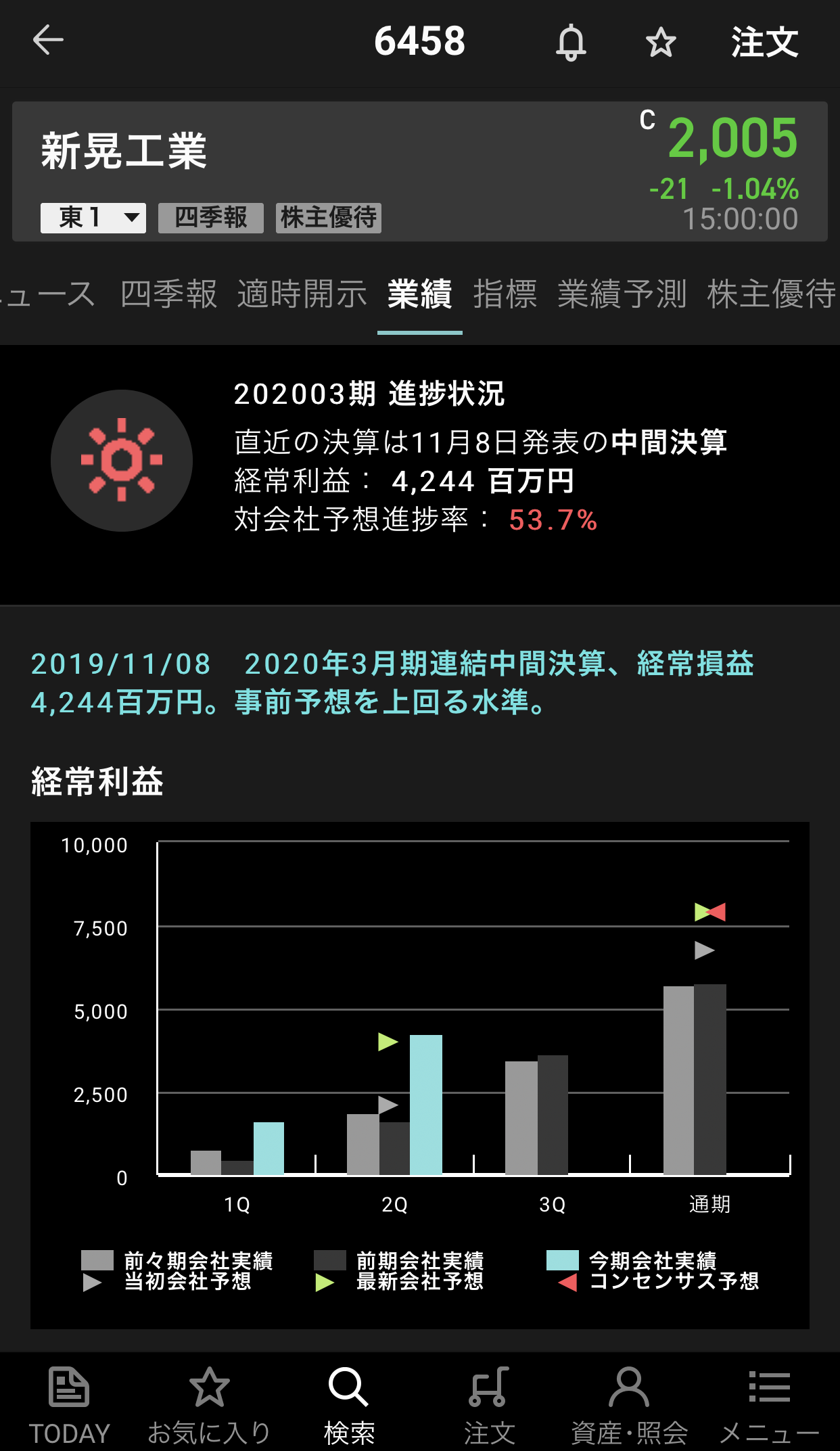Select the 株主優待 top tab
The height and width of the screenshot is (1451, 840).
coord(771,295)
